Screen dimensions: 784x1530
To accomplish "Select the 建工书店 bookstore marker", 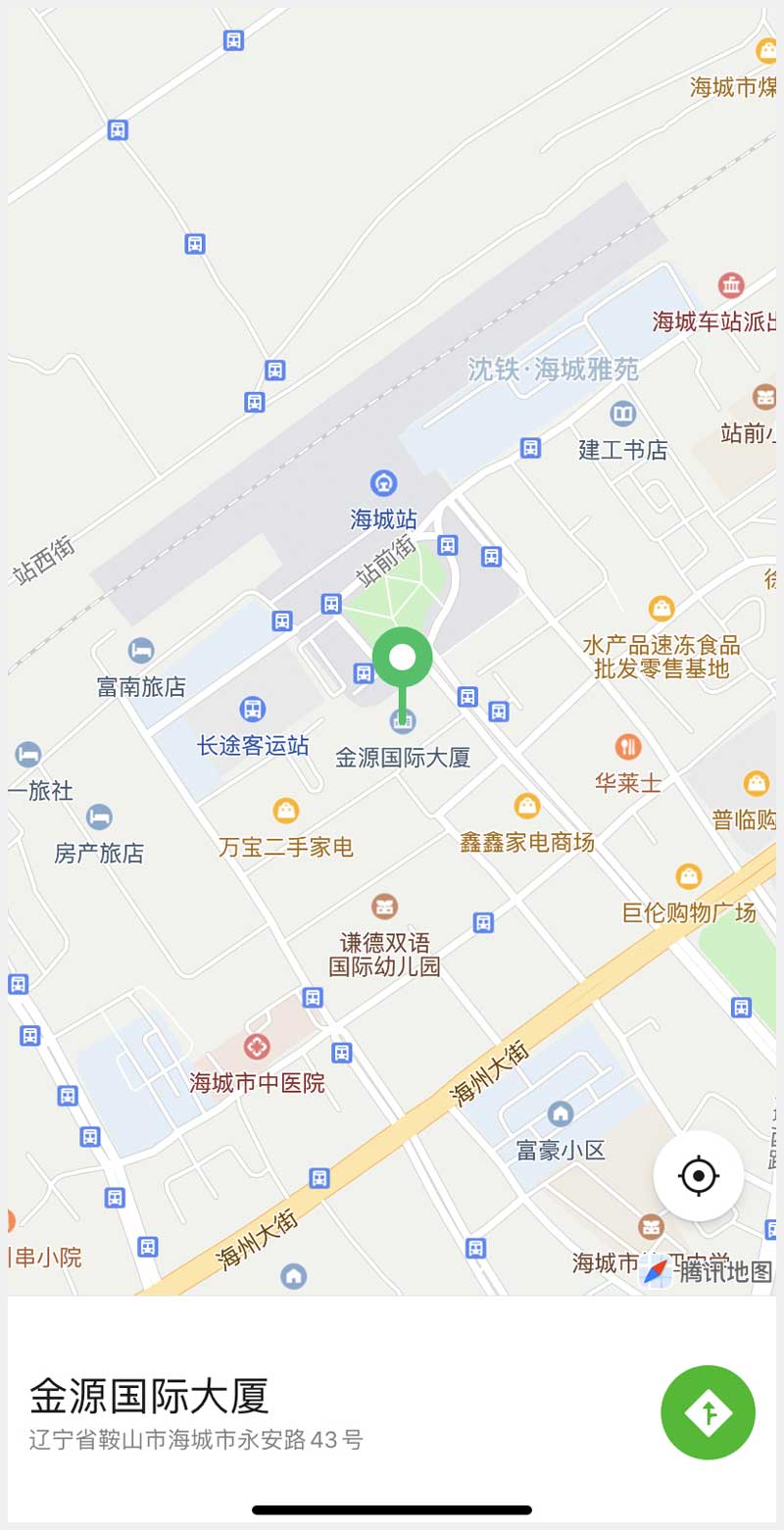I will (623, 414).
